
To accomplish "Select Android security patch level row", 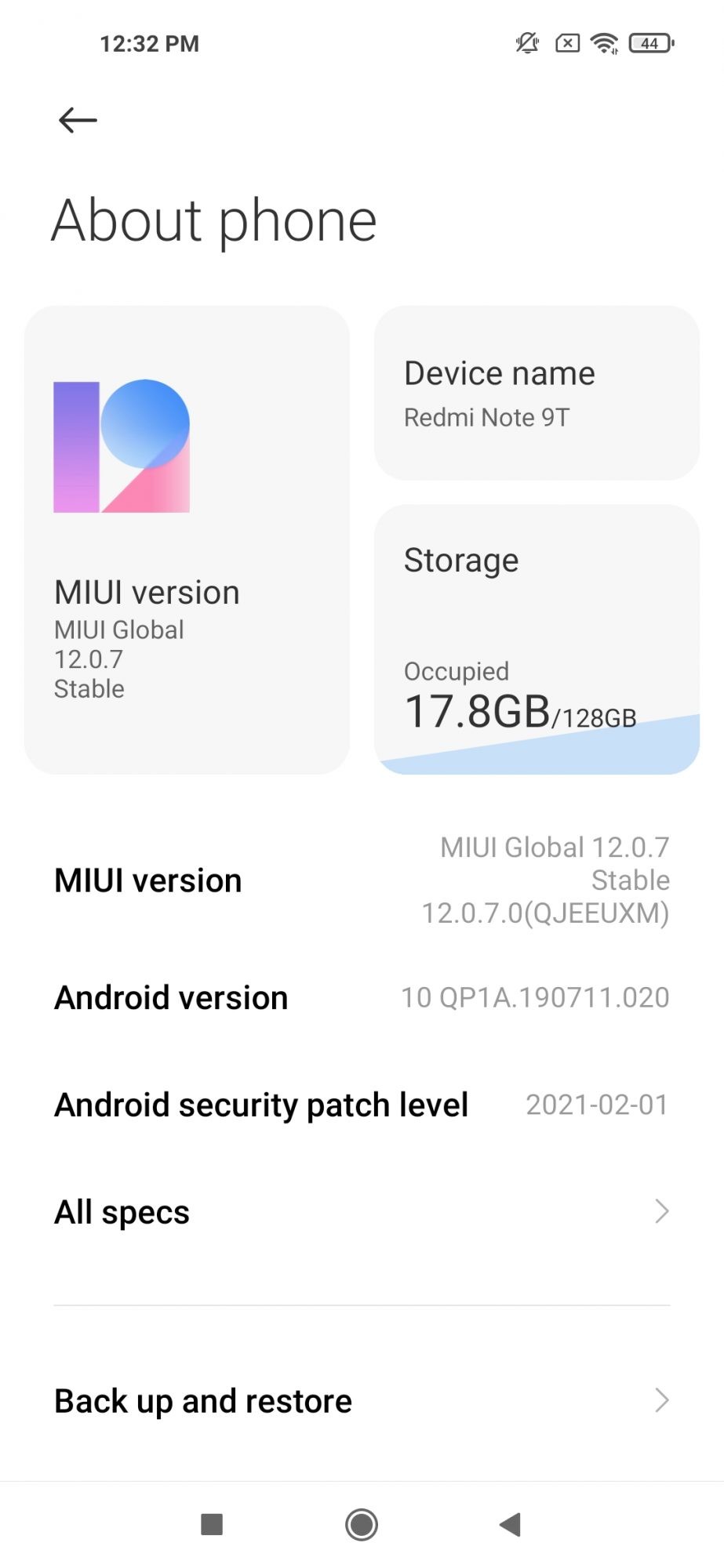I will click(x=362, y=1105).
